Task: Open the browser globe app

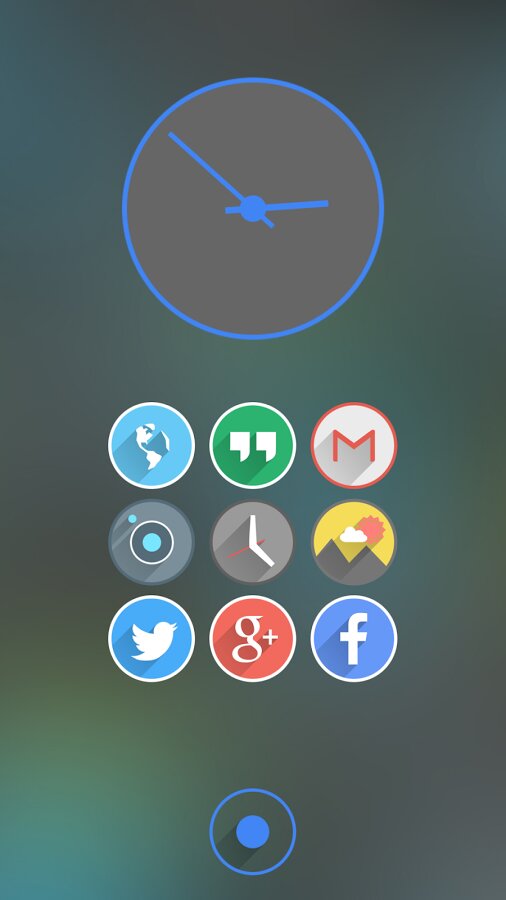Action: click(x=151, y=445)
